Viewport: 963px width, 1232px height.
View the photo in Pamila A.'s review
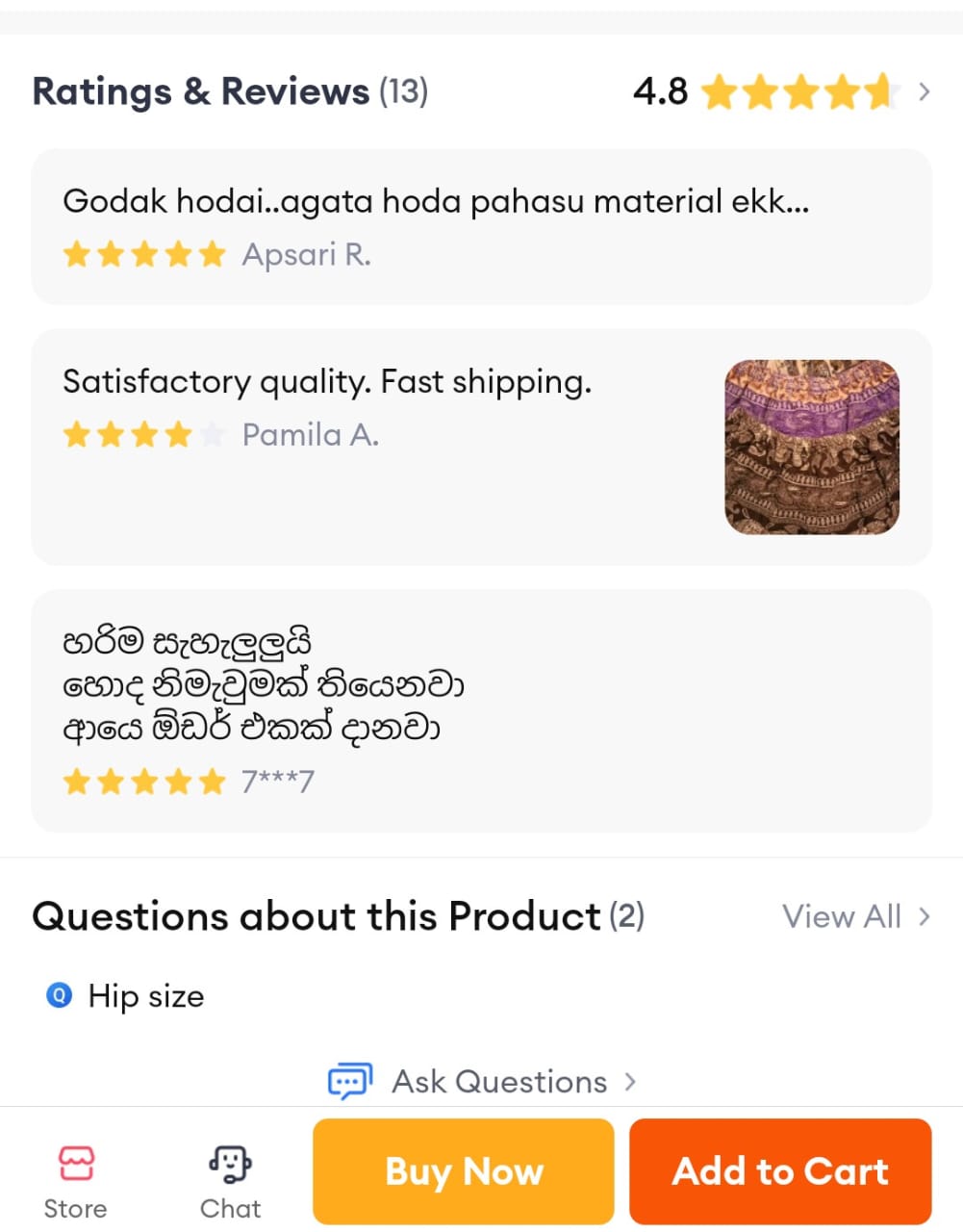tap(811, 447)
